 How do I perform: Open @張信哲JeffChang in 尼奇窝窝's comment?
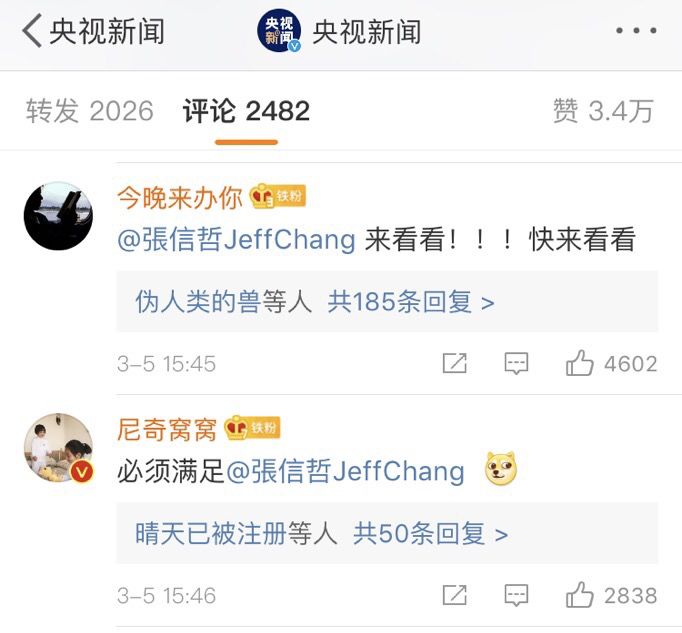(x=346, y=471)
